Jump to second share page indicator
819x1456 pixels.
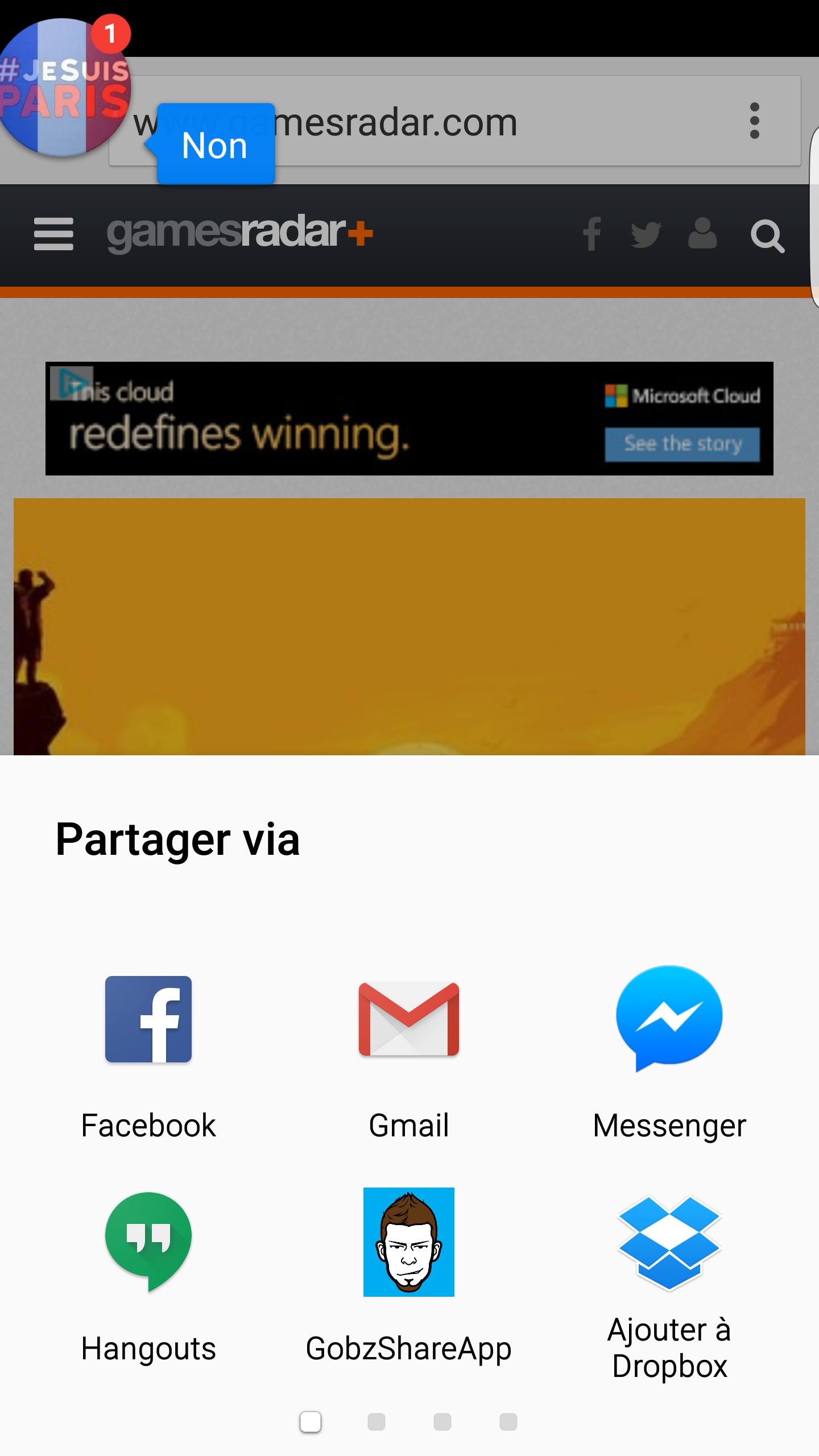click(377, 1422)
